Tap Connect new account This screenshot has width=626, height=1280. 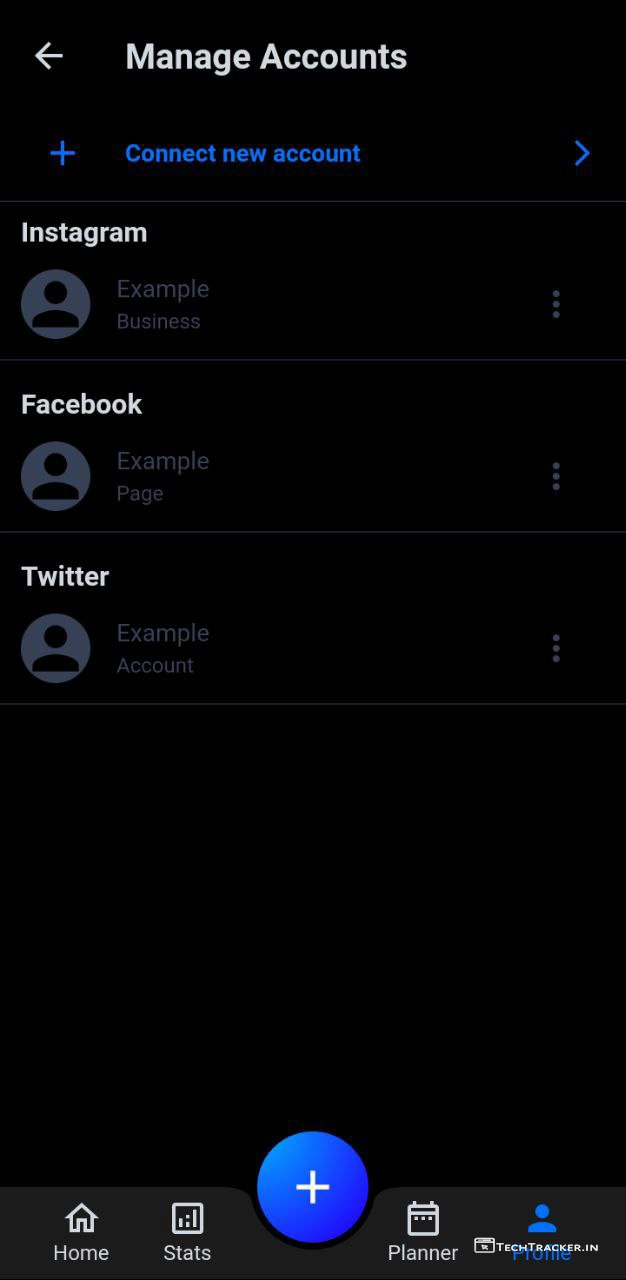242,153
